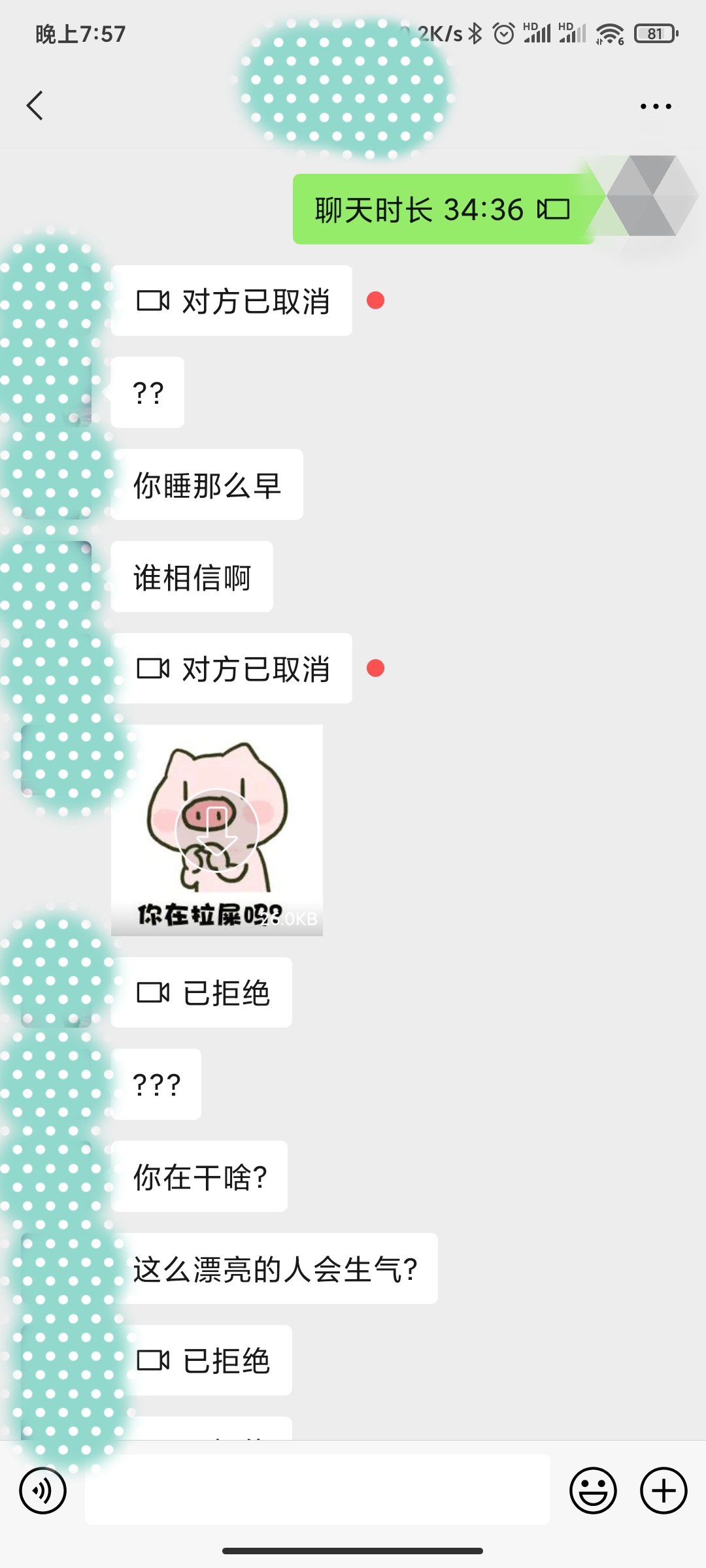Open the emoji sticker panel
The width and height of the screenshot is (706, 1568).
[x=593, y=1490]
